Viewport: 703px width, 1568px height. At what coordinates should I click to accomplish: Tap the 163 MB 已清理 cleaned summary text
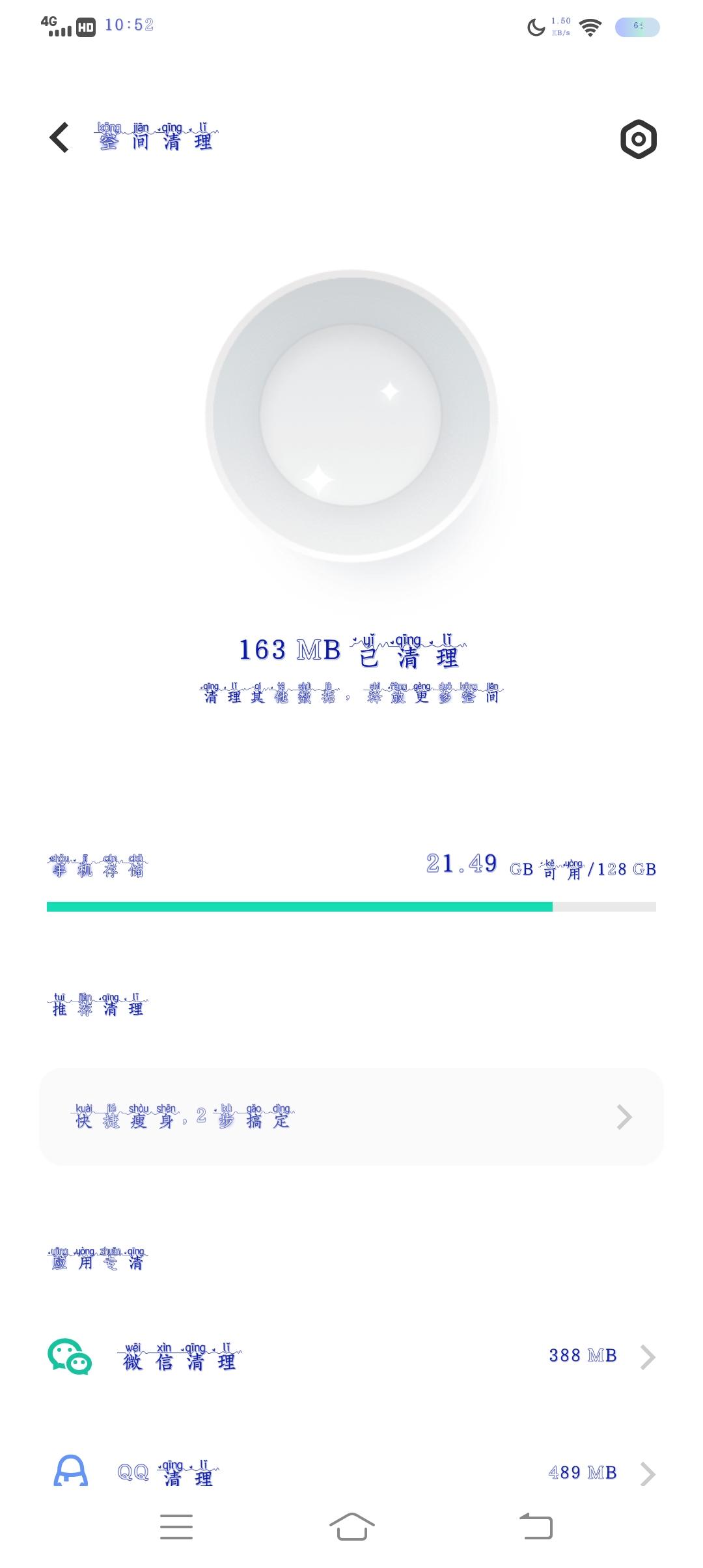[x=351, y=653]
